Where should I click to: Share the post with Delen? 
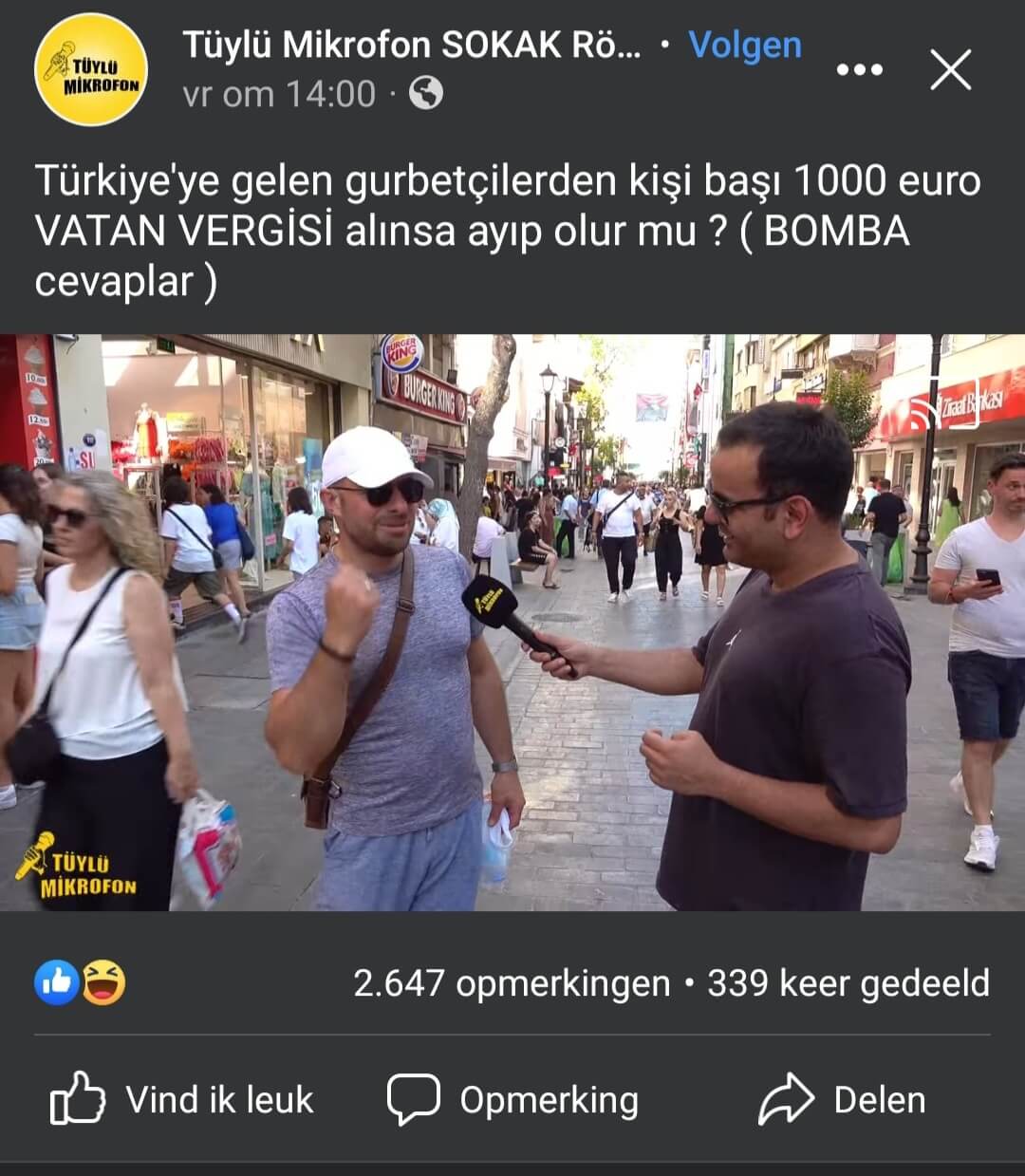(842, 1099)
